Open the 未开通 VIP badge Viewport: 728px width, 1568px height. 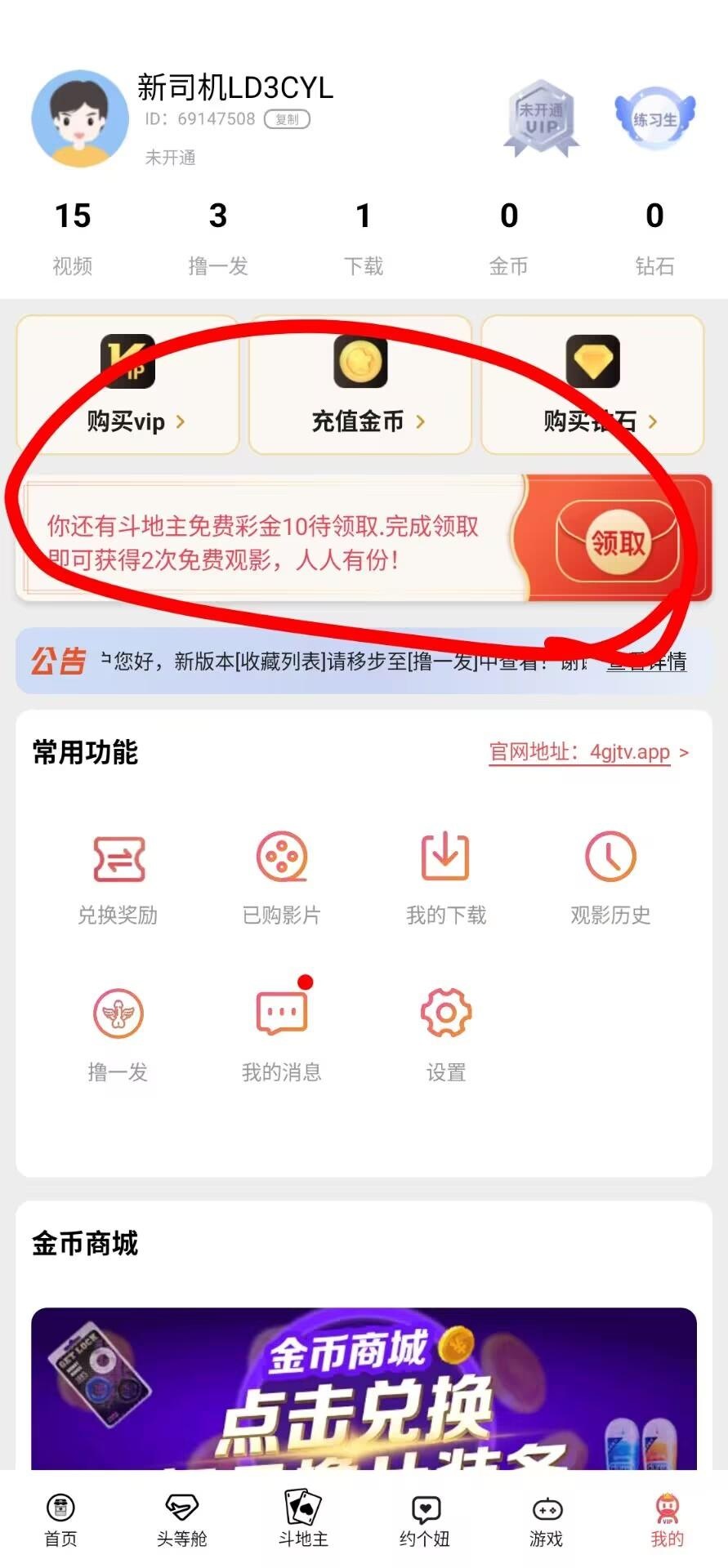click(x=541, y=118)
